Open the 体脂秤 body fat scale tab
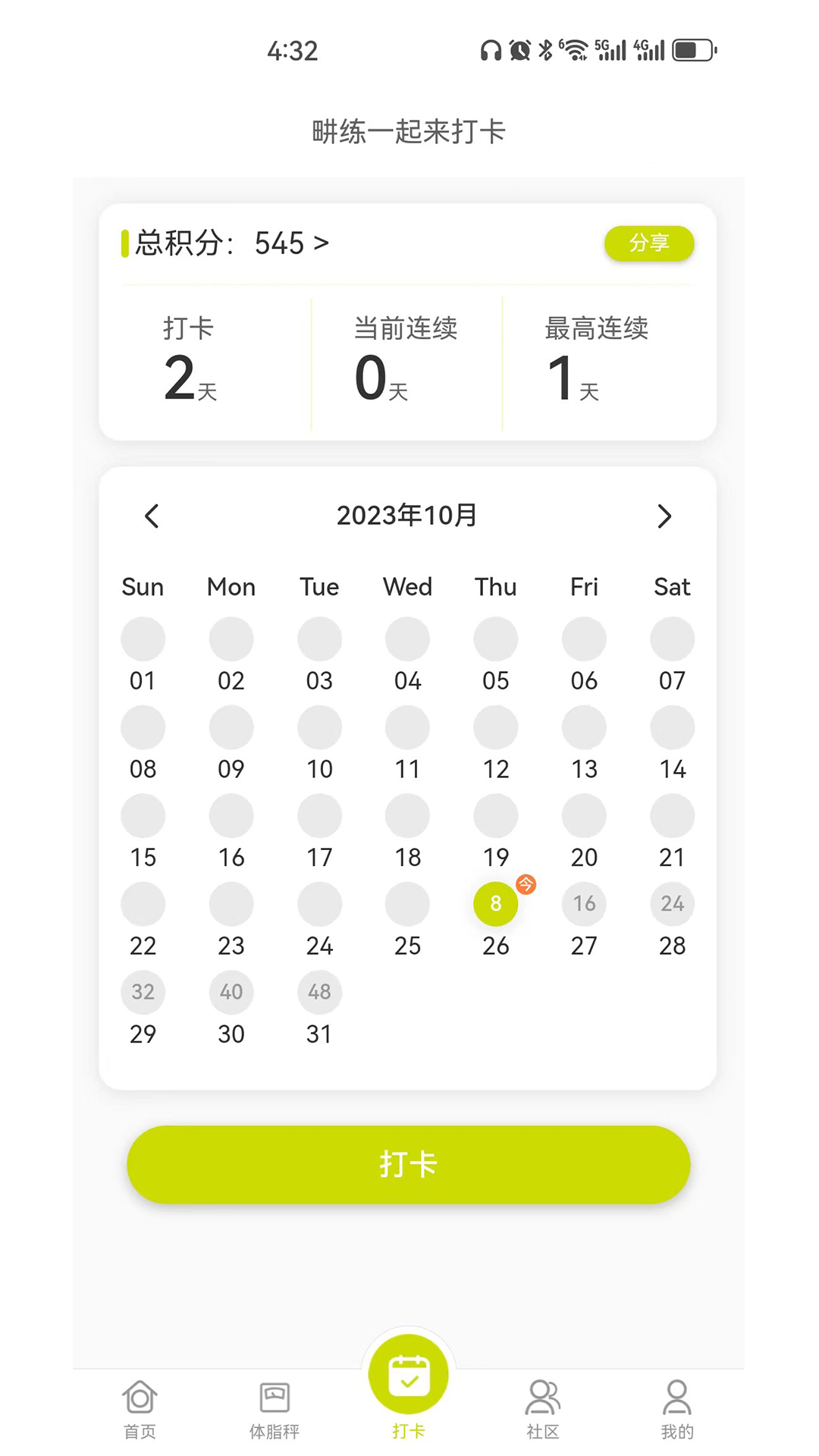Screen dimensions: 819x1456 (x=275, y=1410)
